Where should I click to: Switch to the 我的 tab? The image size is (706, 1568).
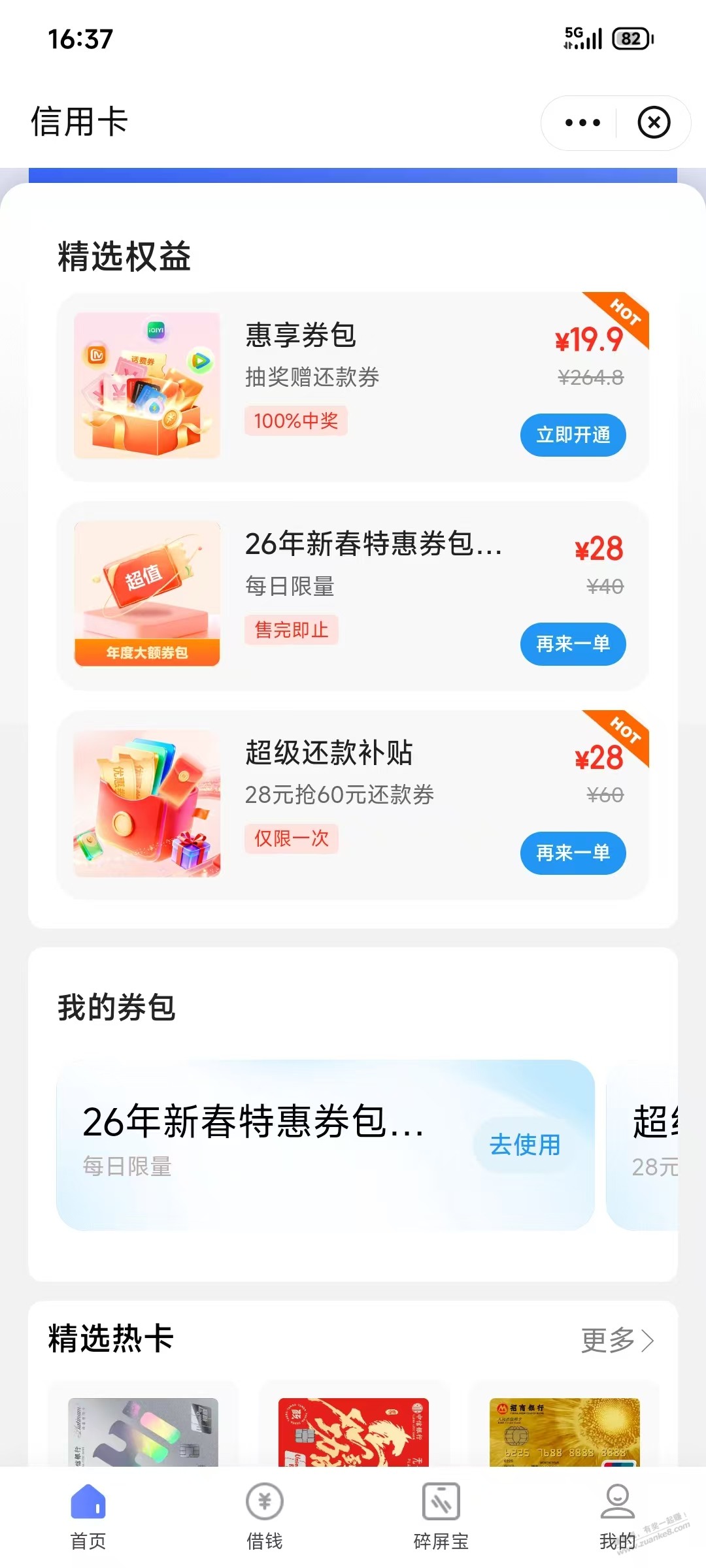617,1517
